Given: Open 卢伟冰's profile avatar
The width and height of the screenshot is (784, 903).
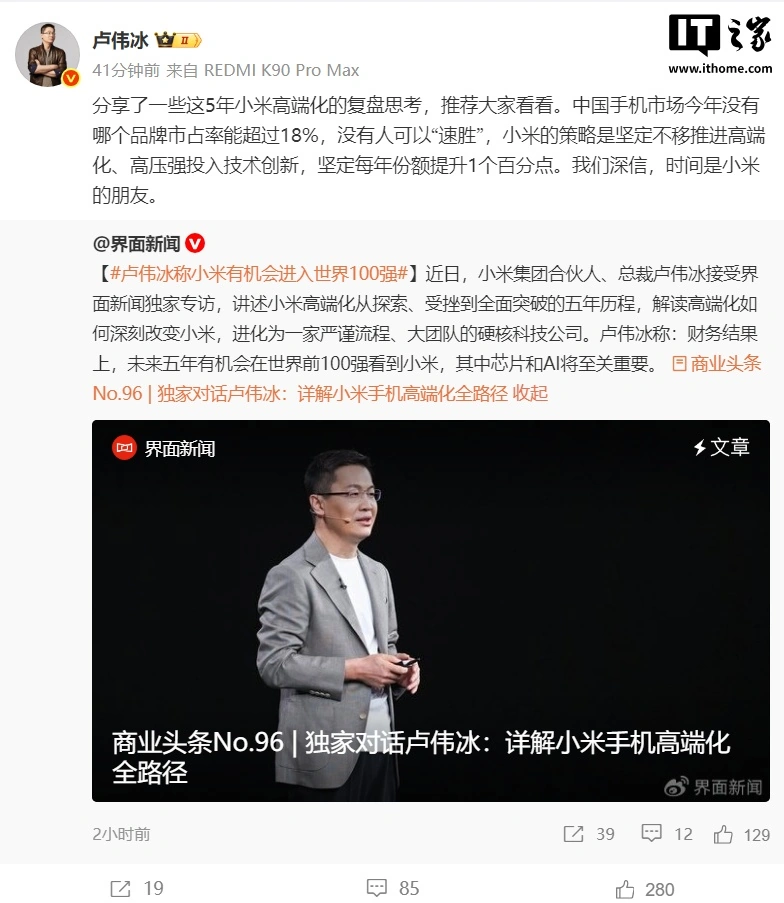Looking at the screenshot, I should pyautogui.click(x=47, y=53).
